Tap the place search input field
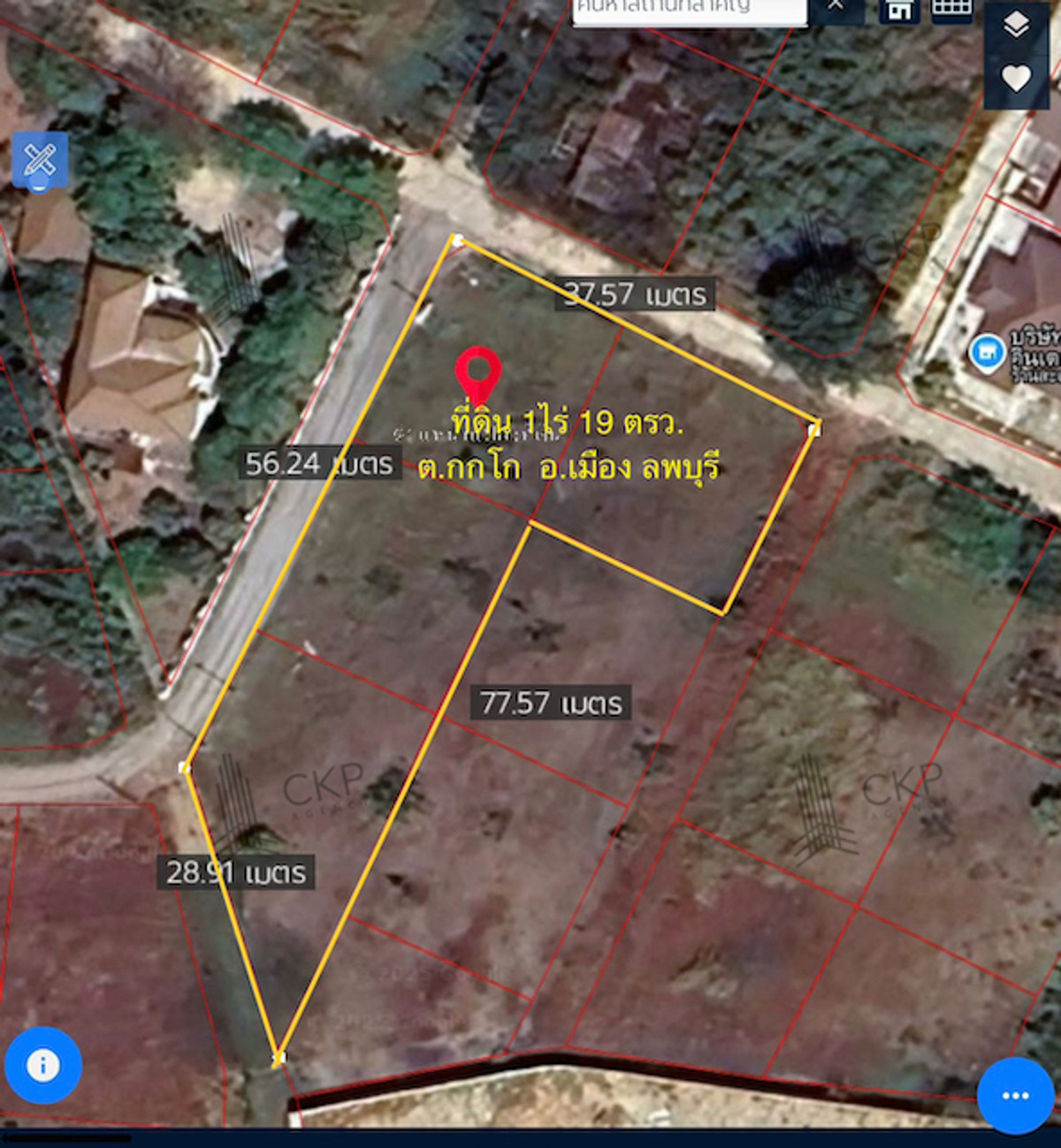Image resolution: width=1061 pixels, height=1148 pixels. coord(689,9)
